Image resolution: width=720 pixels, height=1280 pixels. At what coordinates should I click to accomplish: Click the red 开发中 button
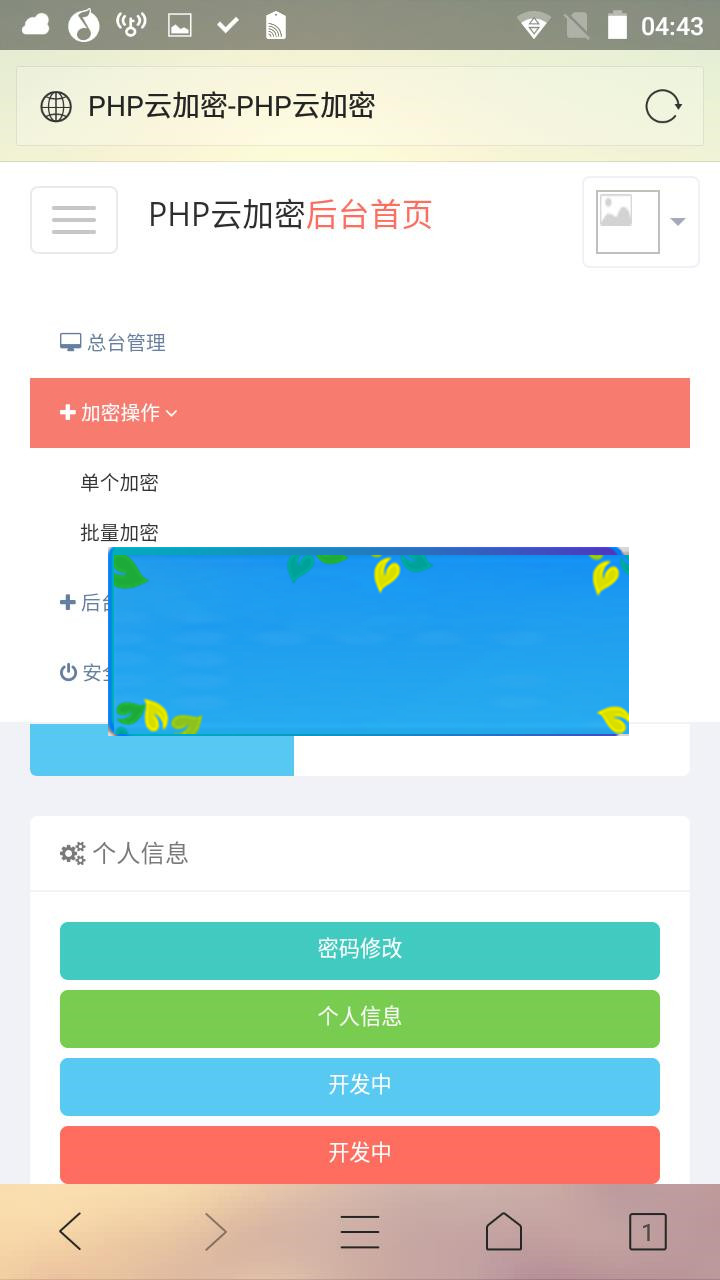click(x=360, y=1154)
